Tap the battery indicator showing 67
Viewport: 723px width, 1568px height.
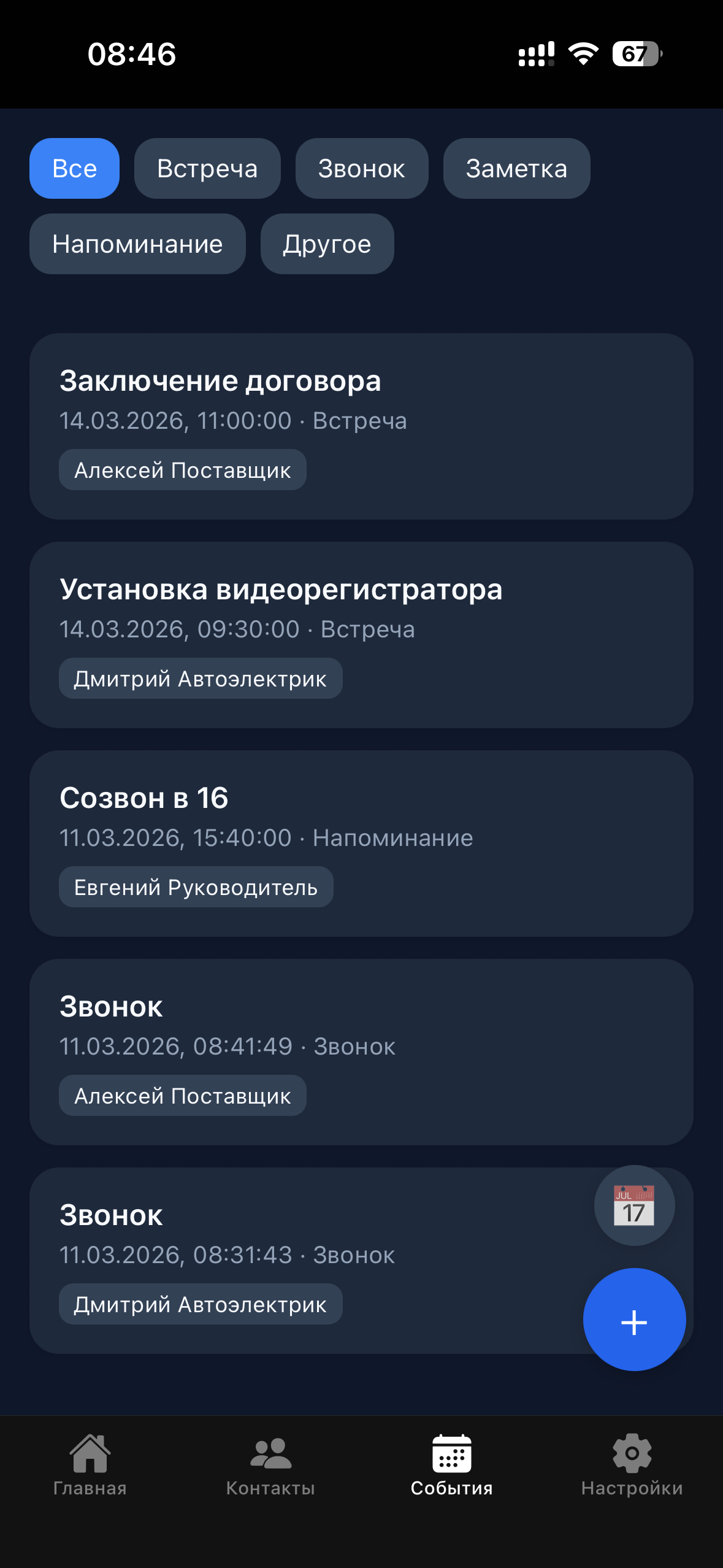coord(635,54)
